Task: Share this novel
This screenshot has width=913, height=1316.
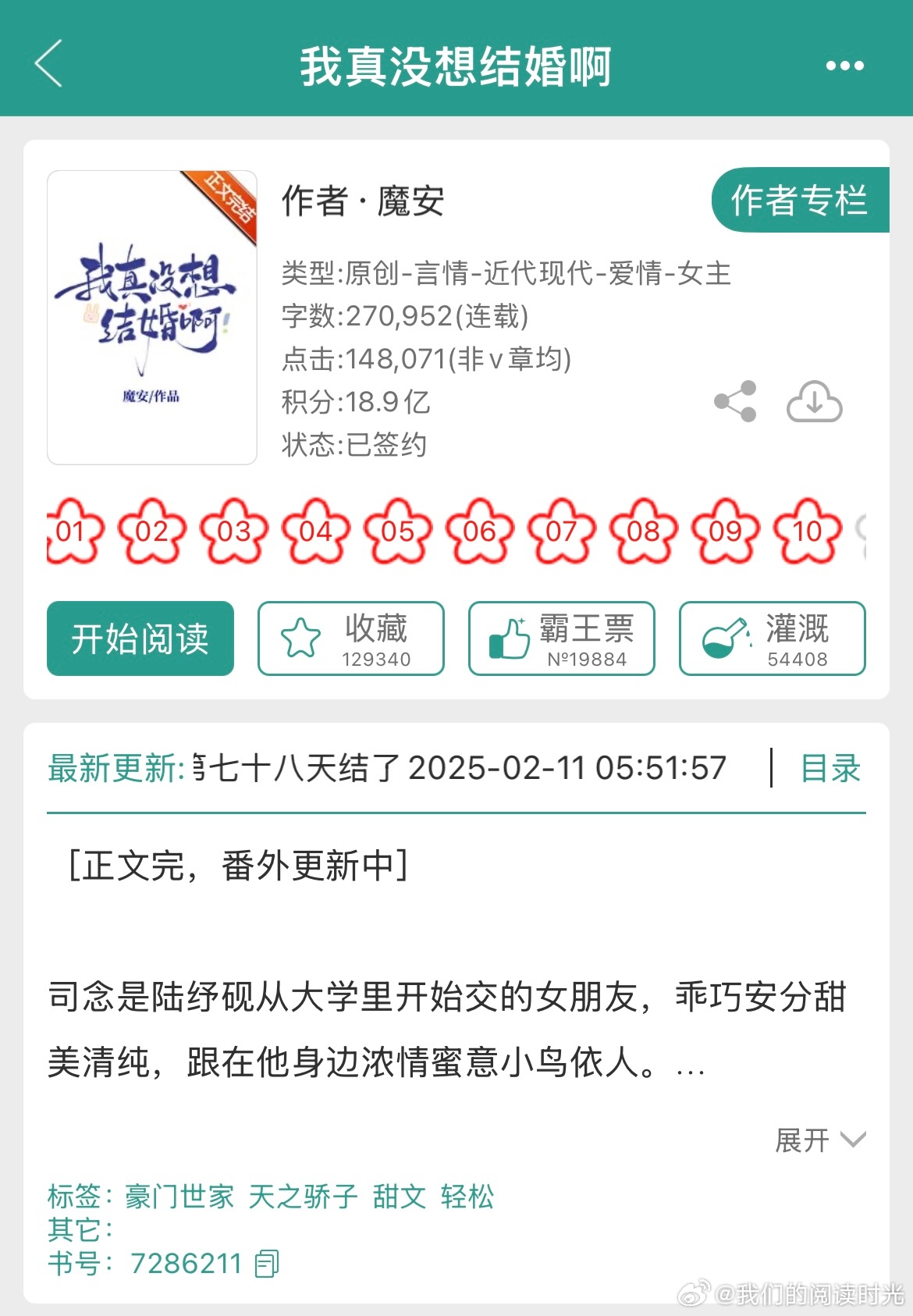Action: tap(735, 401)
